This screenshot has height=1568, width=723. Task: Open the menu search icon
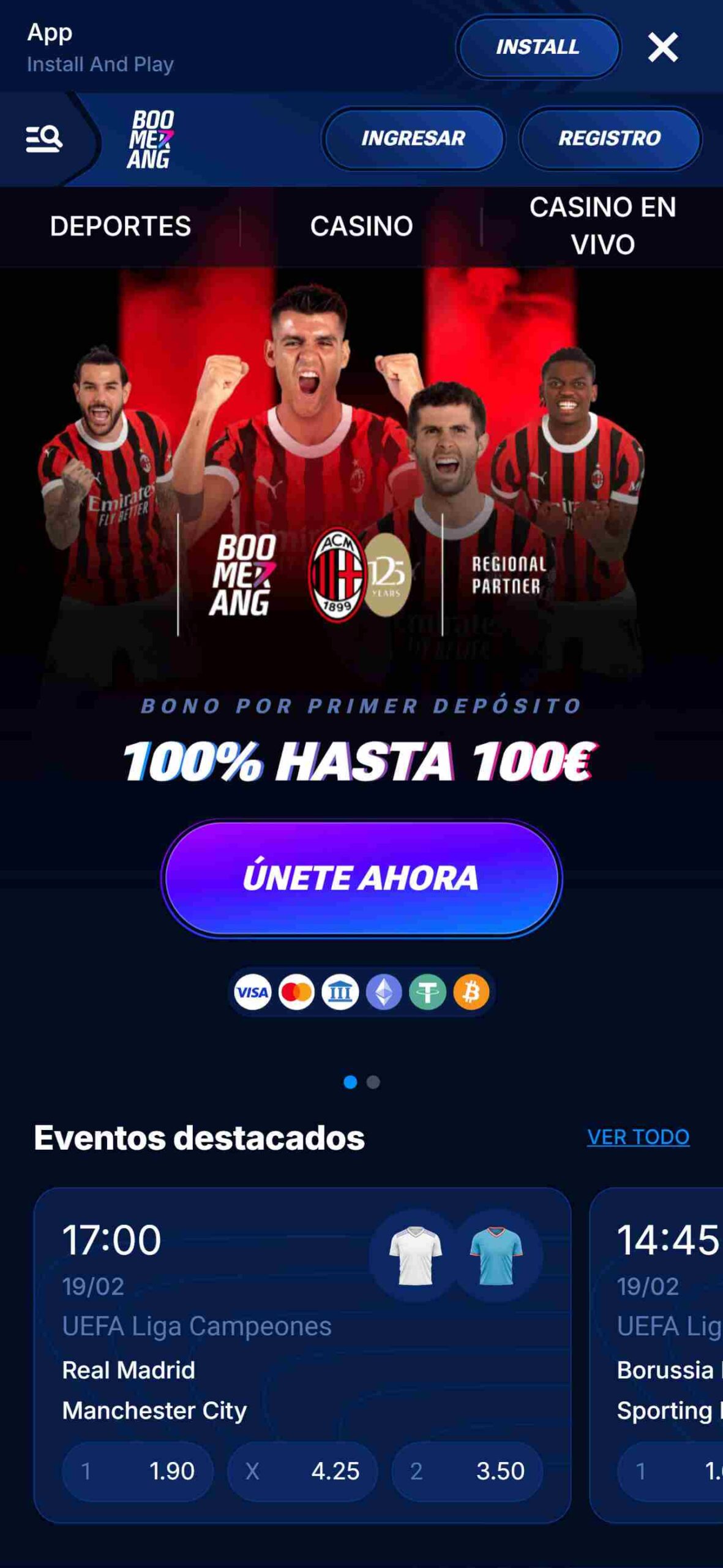(x=43, y=139)
